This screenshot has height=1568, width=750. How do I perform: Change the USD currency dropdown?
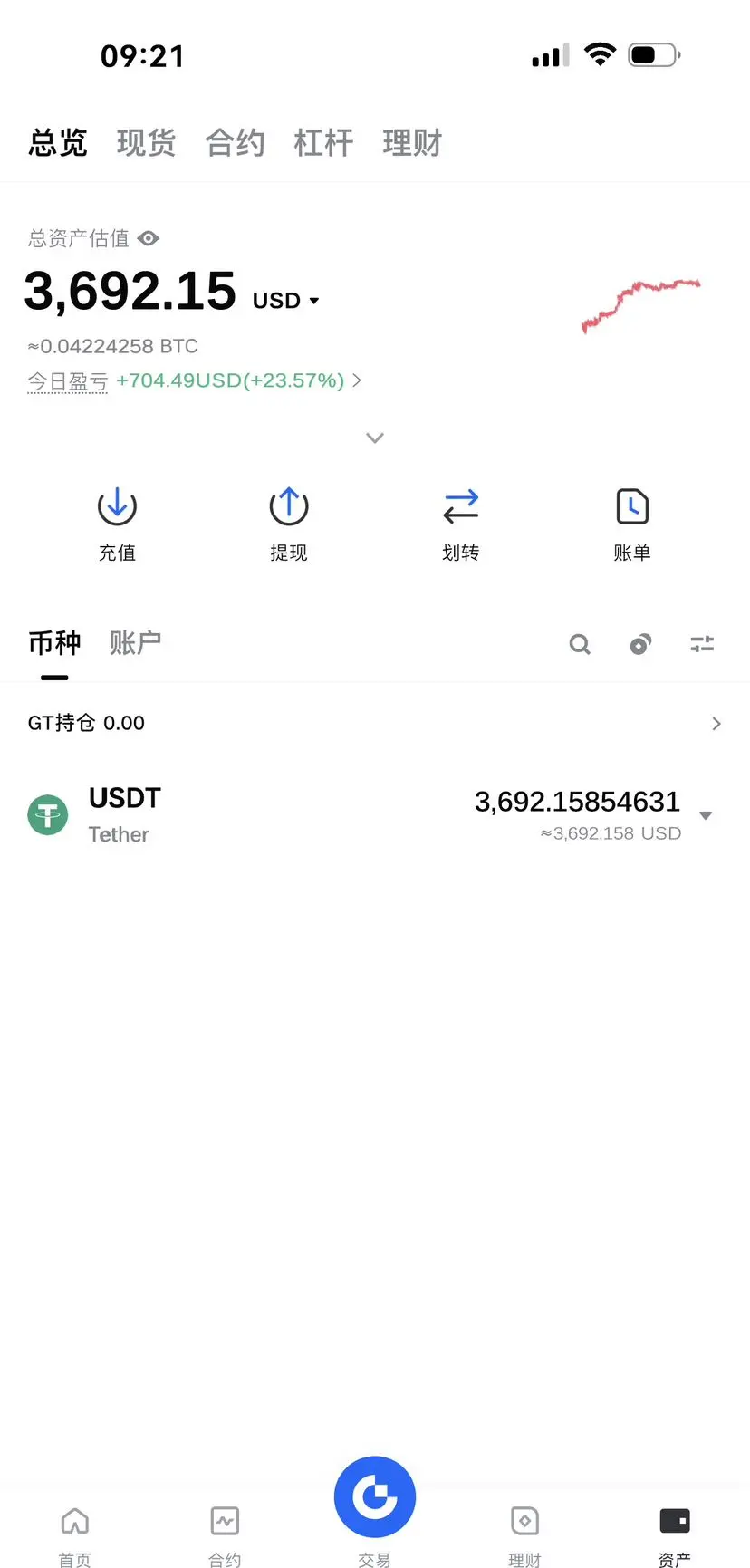[x=286, y=300]
